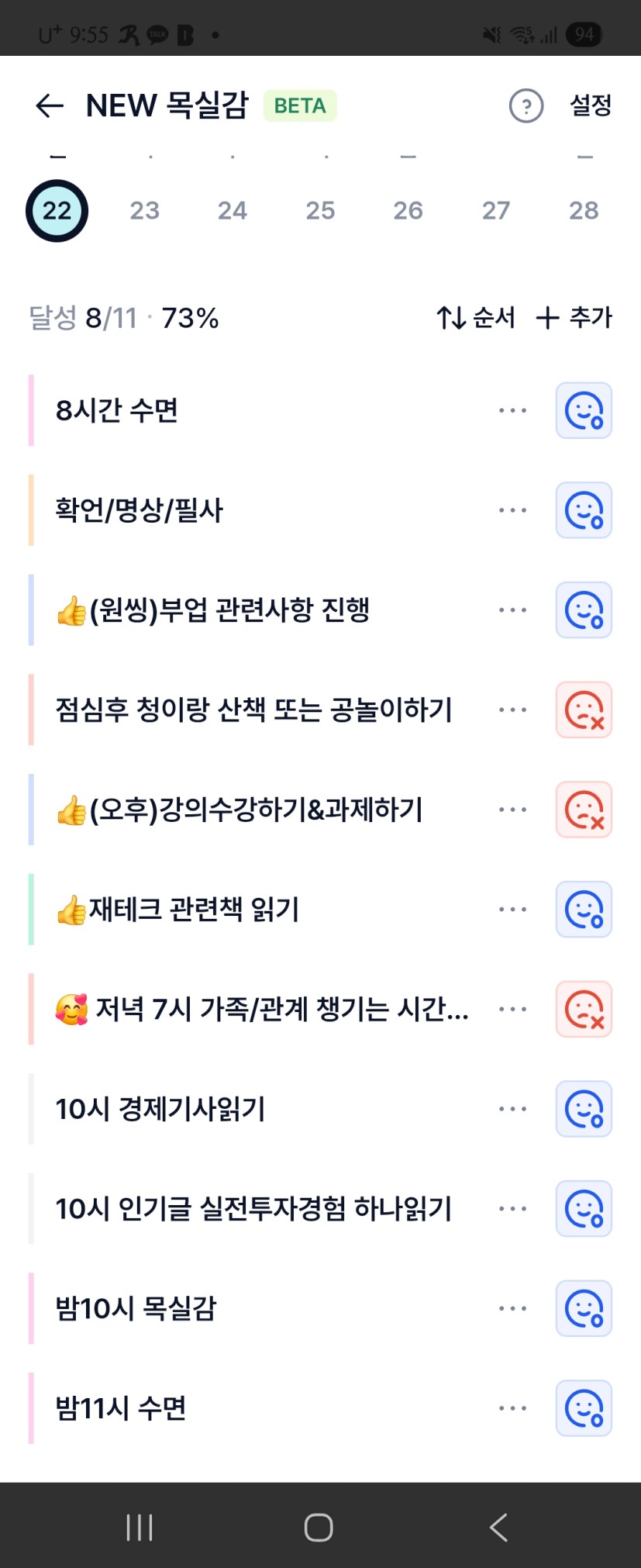Viewport: 641px width, 1568px height.
Task: Open the help question mark icon
Action: tap(526, 105)
